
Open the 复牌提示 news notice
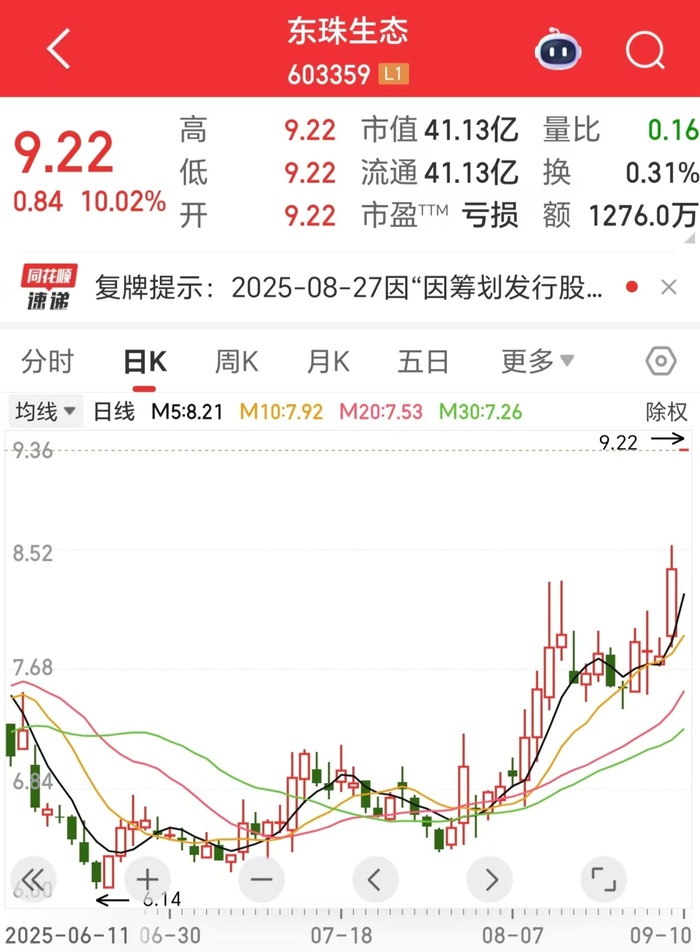point(350,289)
